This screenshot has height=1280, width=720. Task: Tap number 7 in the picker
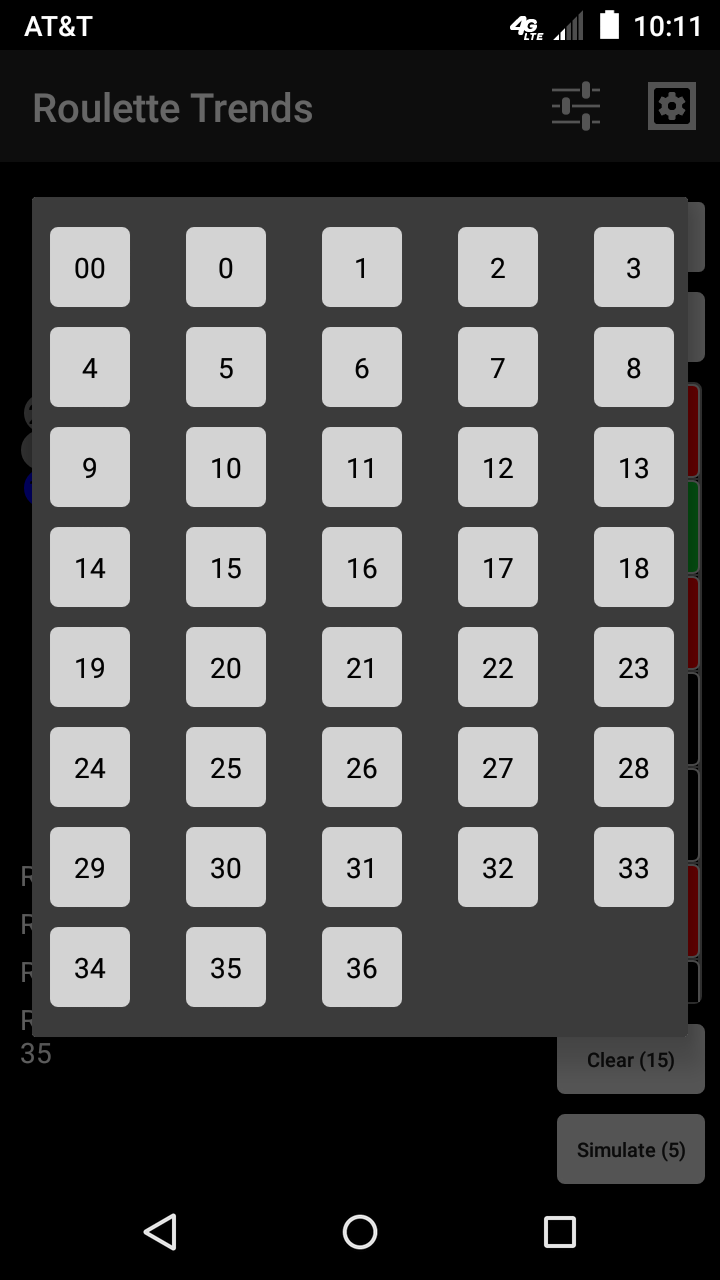[x=498, y=367]
